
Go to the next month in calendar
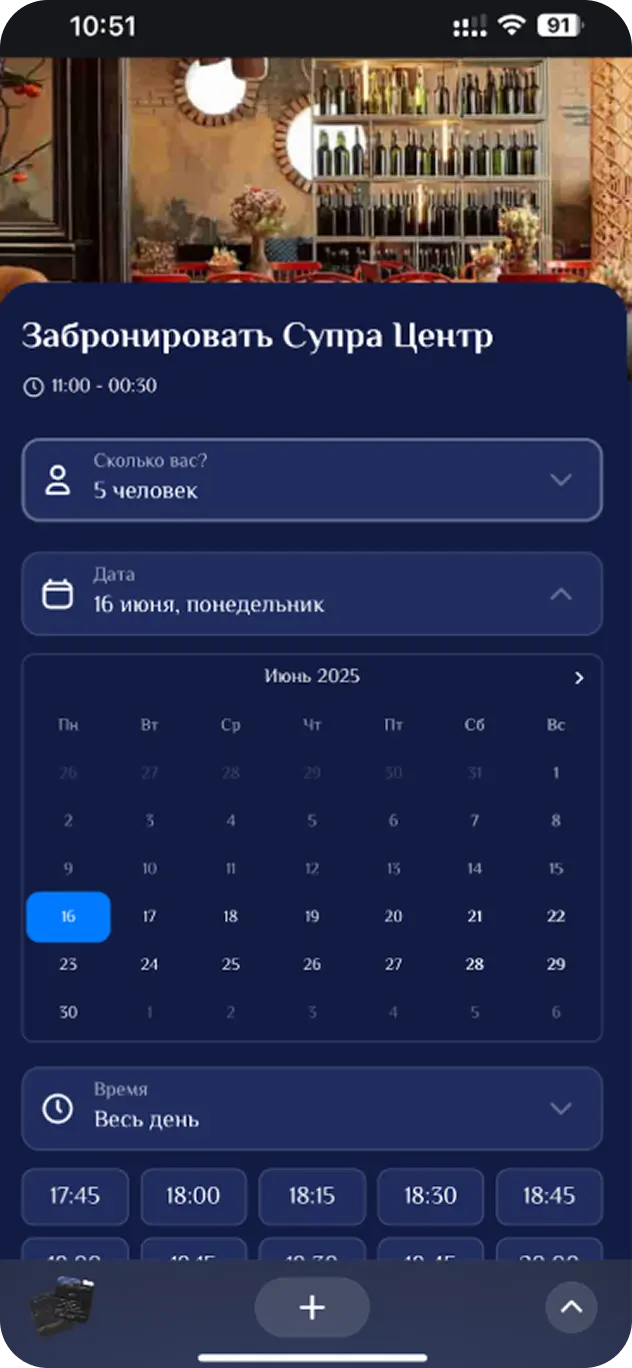click(579, 678)
